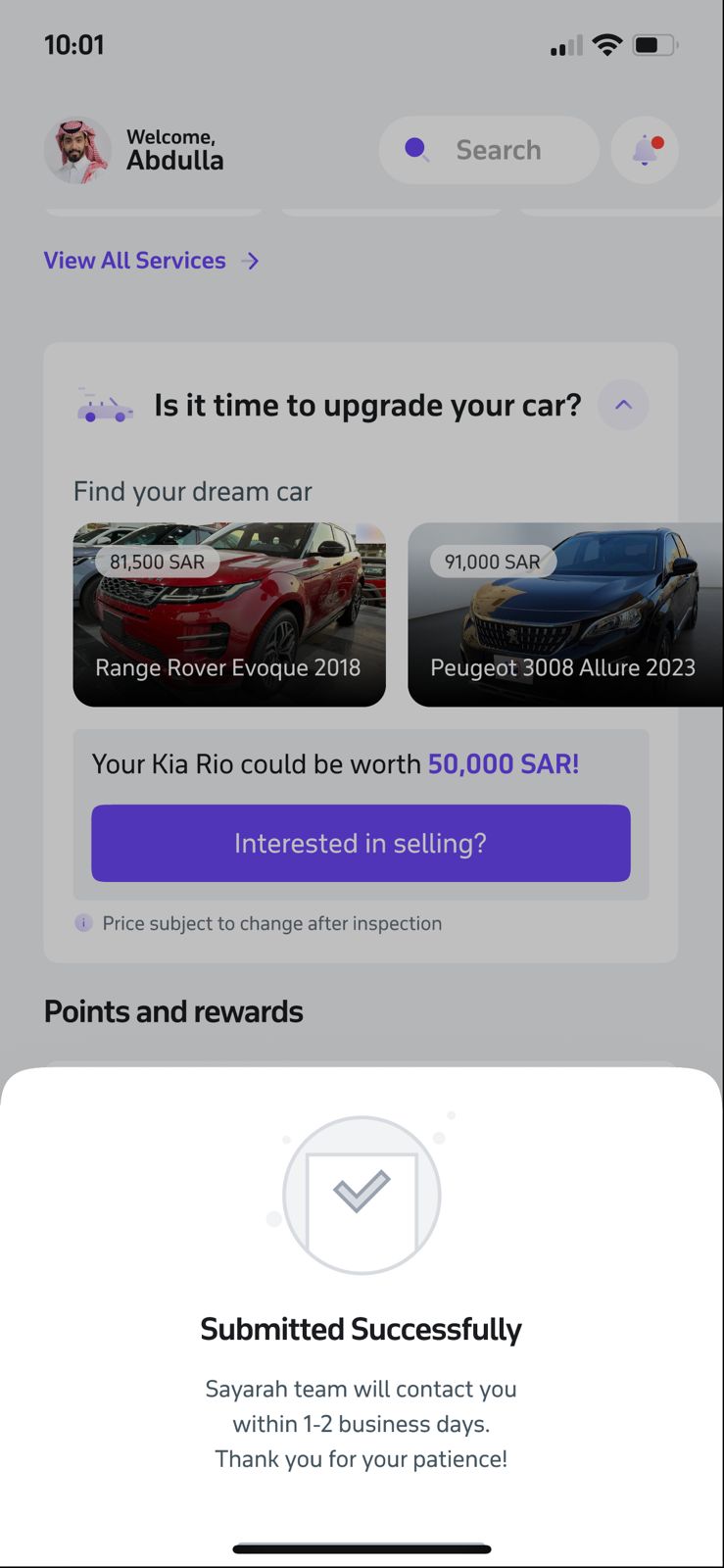This screenshot has width=724, height=1568.
Task: Open the Range Rover Evoque 2018 card
Action: (229, 614)
